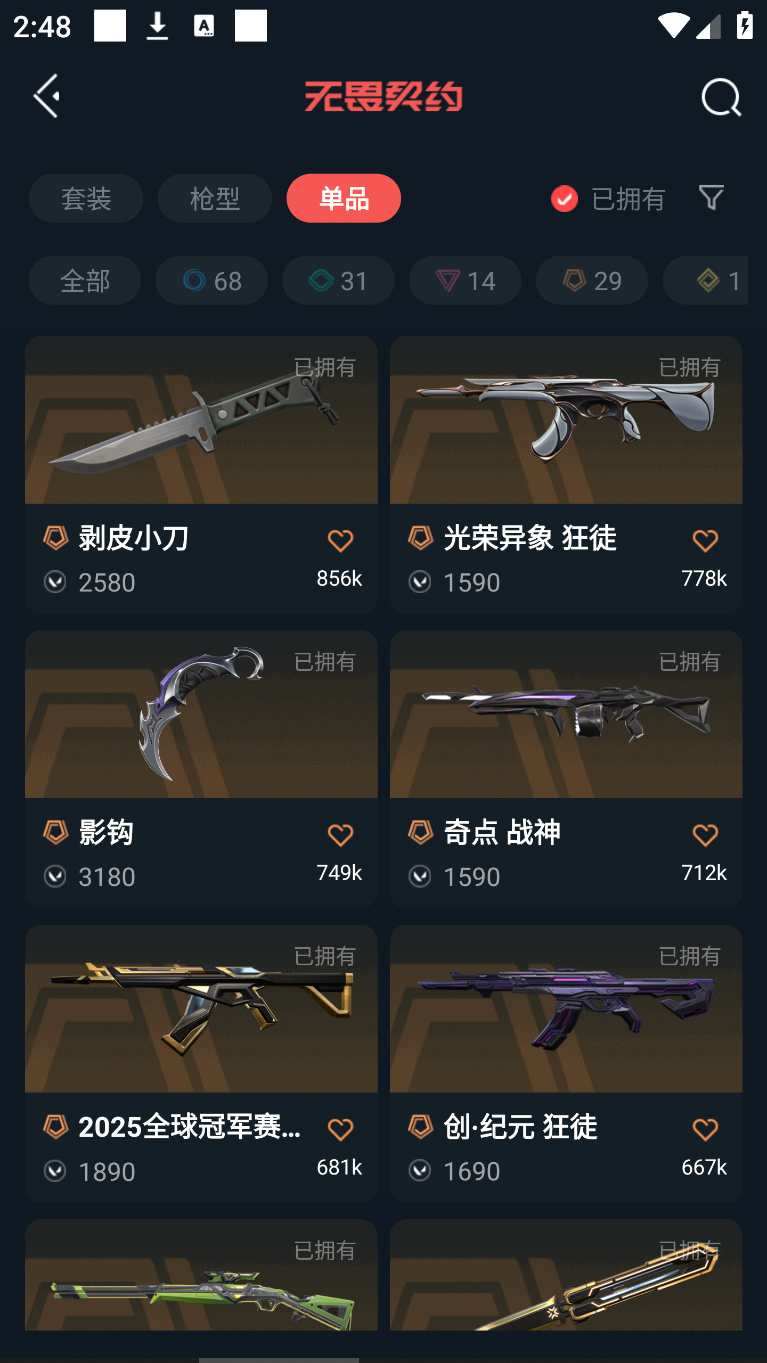
Task: Open the filter funnel icon
Action: pos(711,198)
